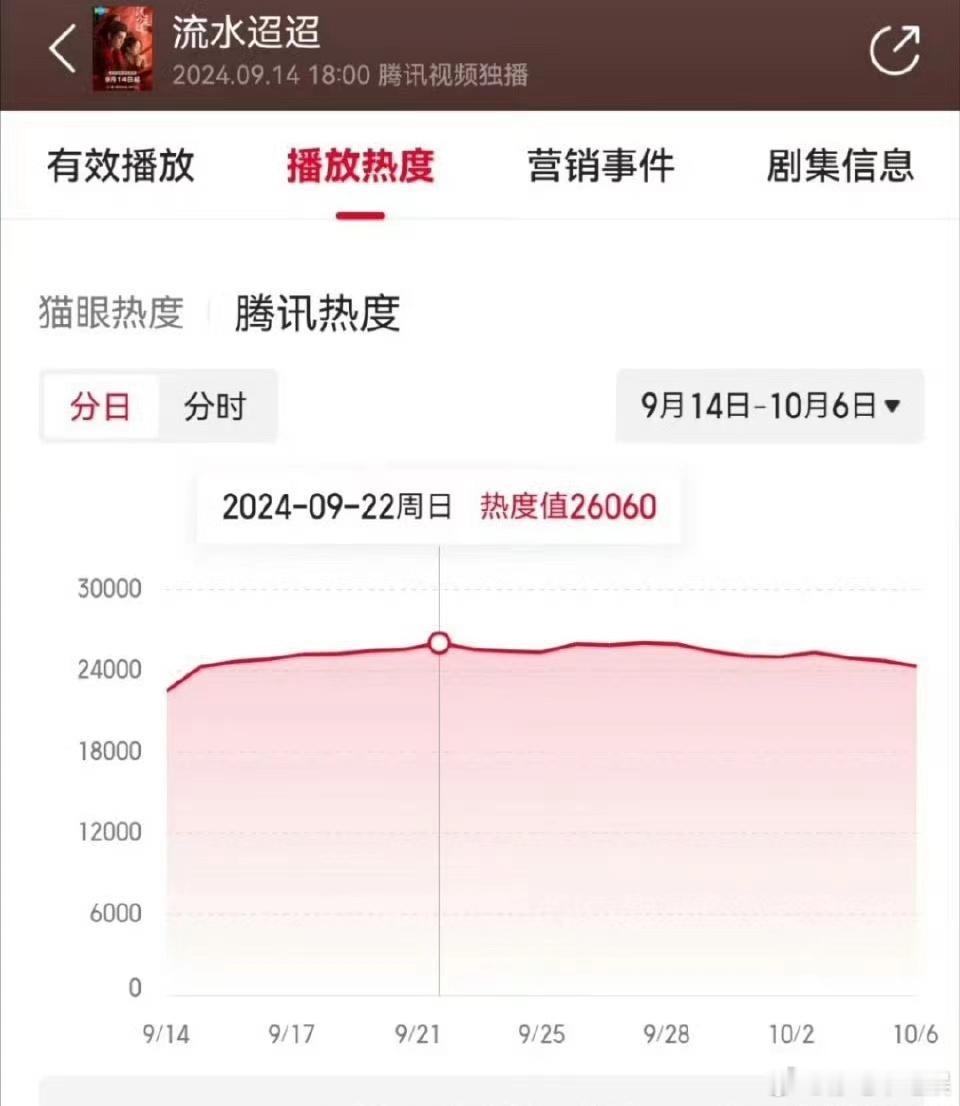Tap the back arrow in the header
Image resolution: width=960 pixels, height=1106 pixels.
pyautogui.click(x=60, y=47)
